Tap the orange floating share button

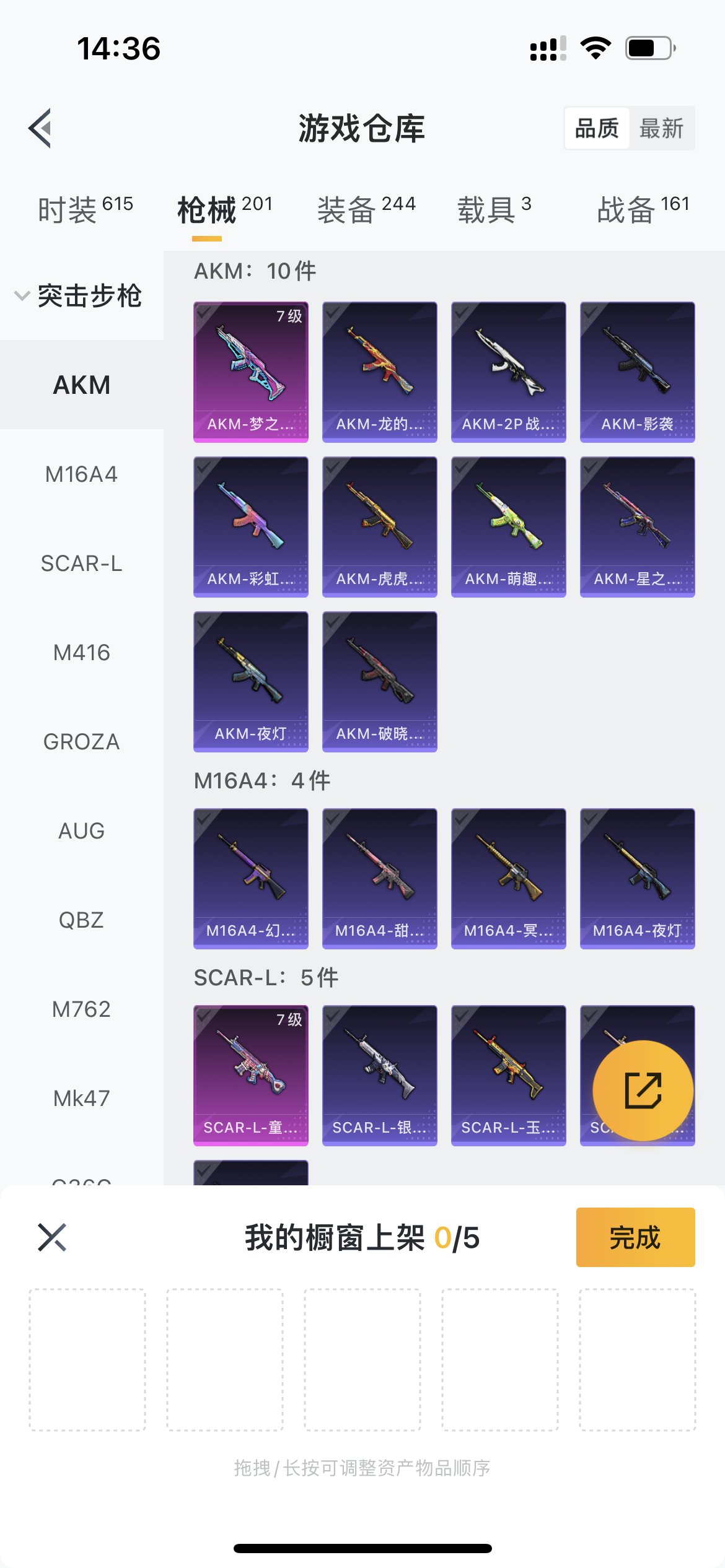pyautogui.click(x=643, y=1091)
